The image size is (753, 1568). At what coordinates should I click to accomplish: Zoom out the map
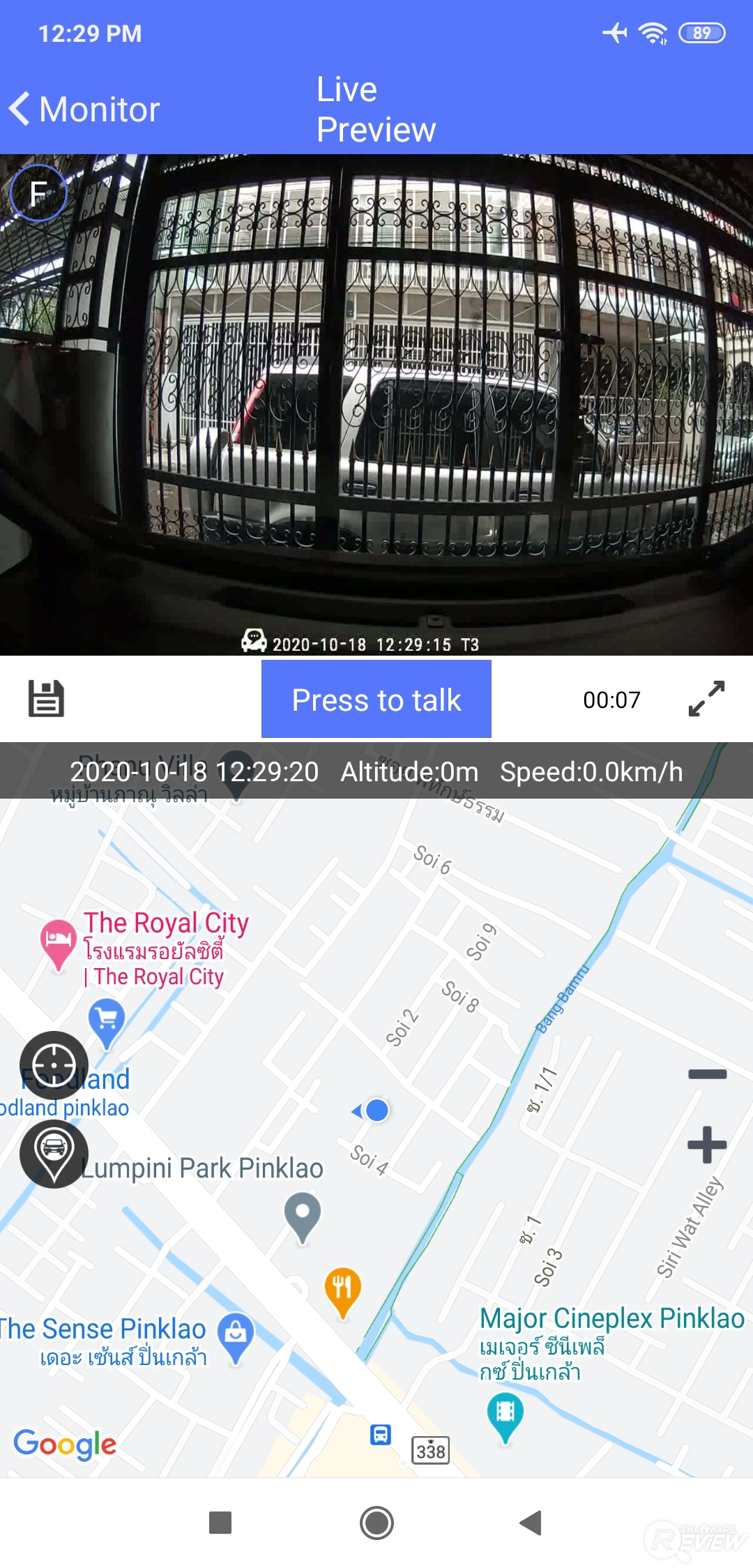707,1075
